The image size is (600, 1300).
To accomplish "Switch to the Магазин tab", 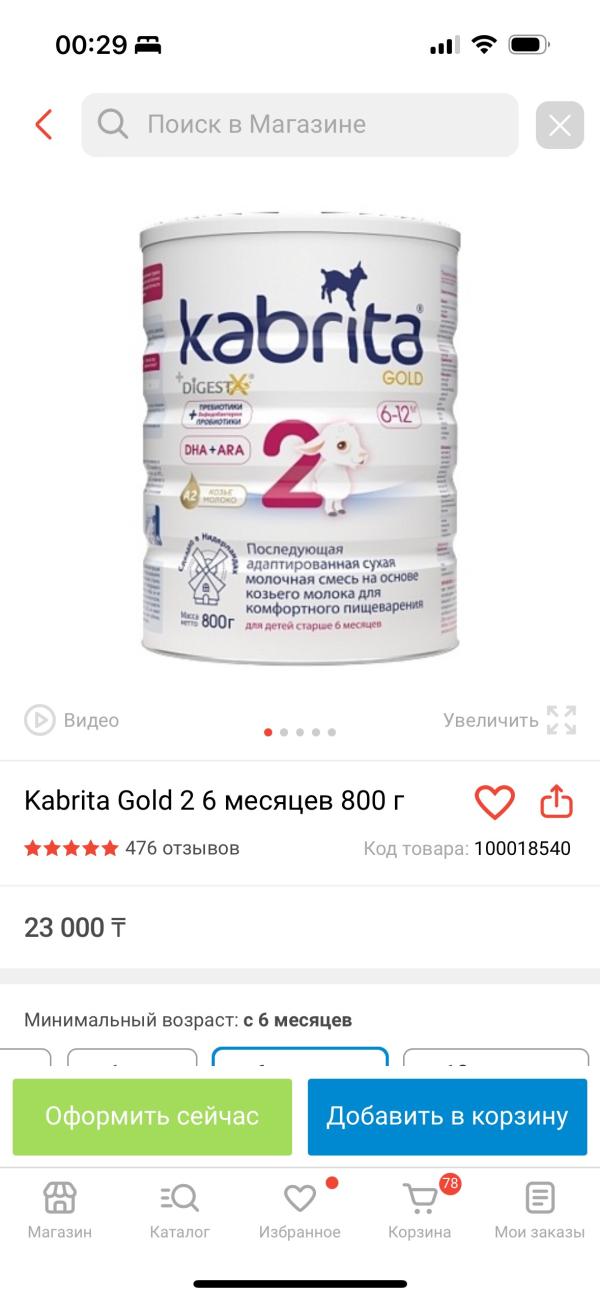I will pyautogui.click(x=60, y=1210).
